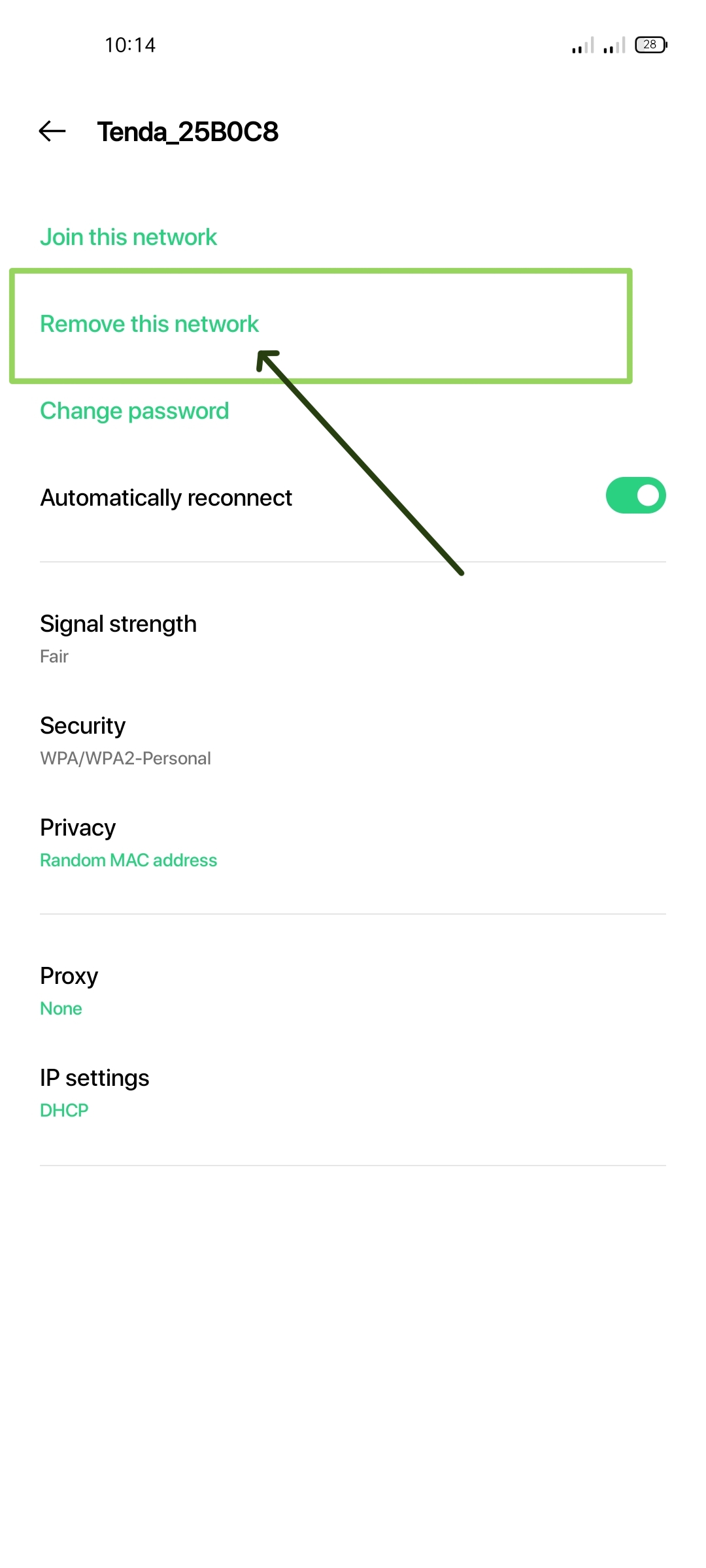Remove this network
The width and height of the screenshot is (706, 1568).
[150, 324]
